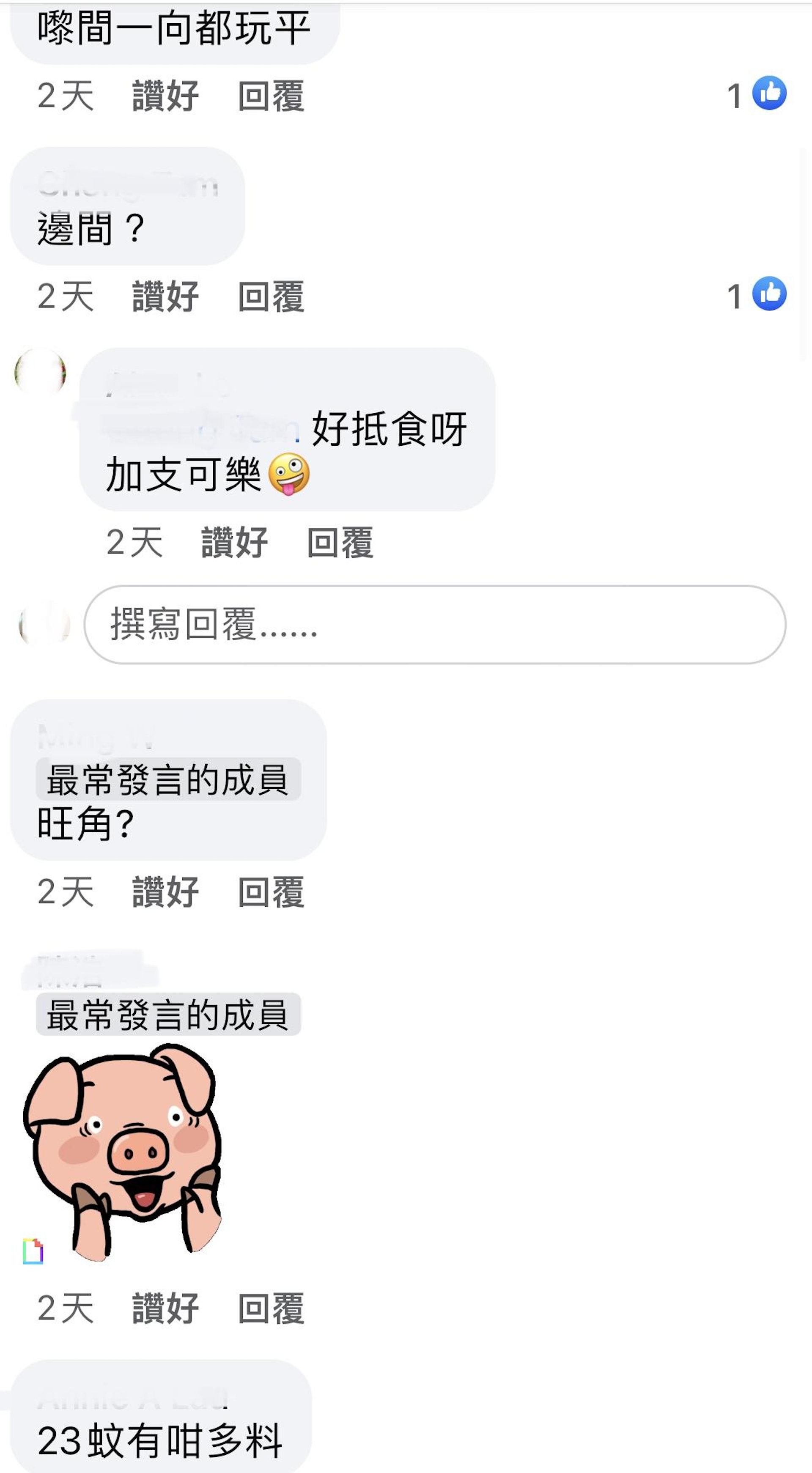Screen dimensions: 812x1473
Task: Open profile picture beside 好抵食呀 reply
Action: [40, 372]
